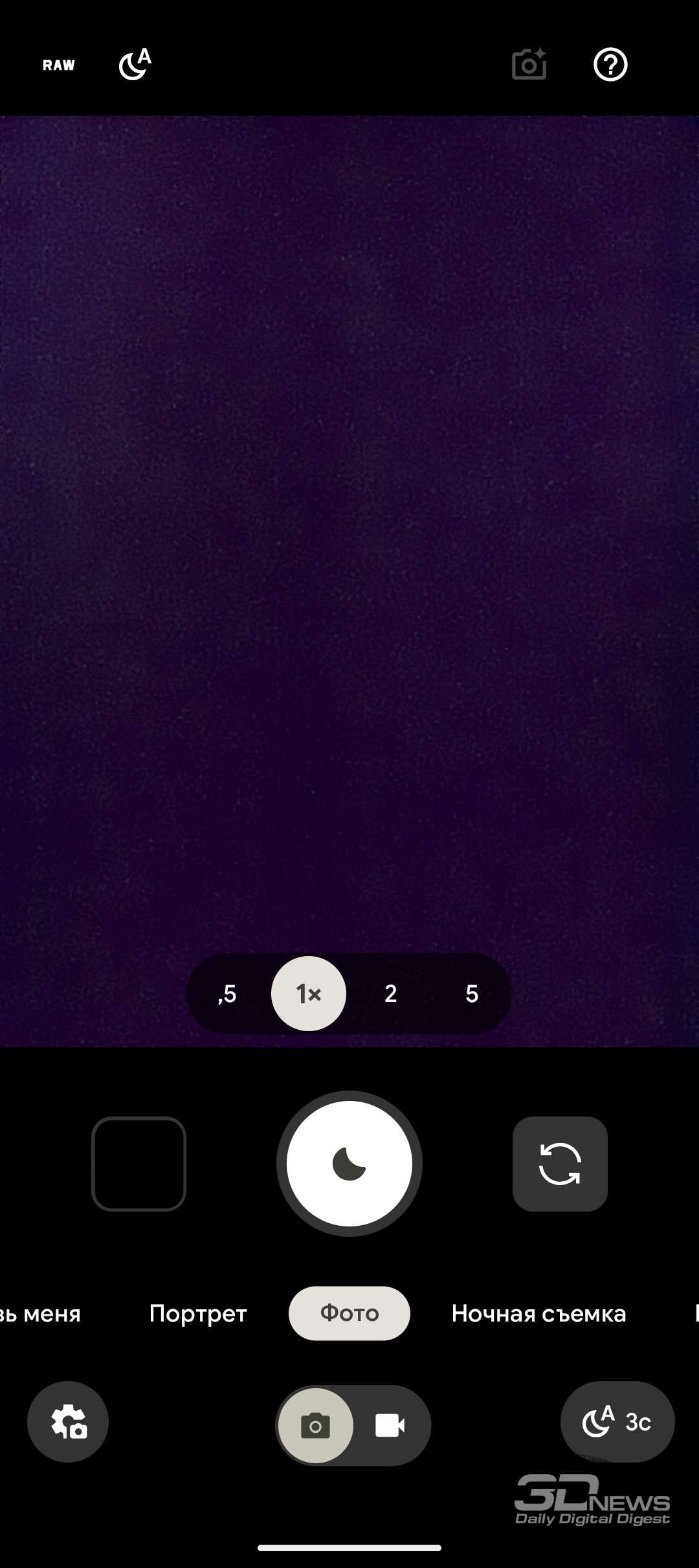Viewport: 699px width, 1568px height.
Task: Tap the AI camera sparkle icon
Action: (x=529, y=65)
